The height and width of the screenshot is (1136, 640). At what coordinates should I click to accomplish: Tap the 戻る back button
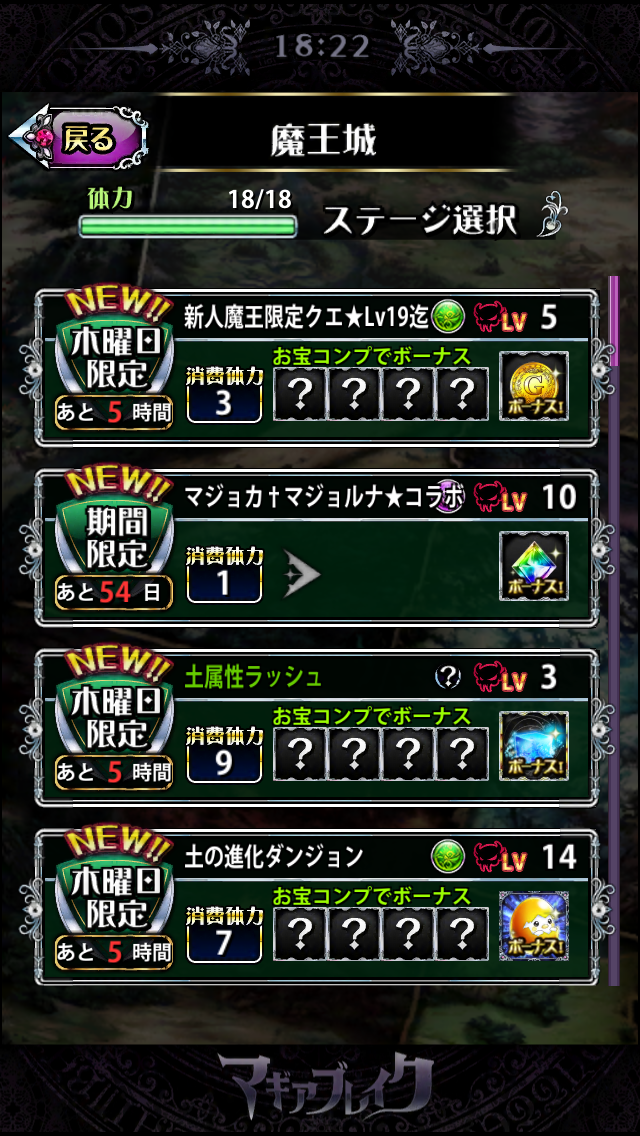(x=80, y=140)
